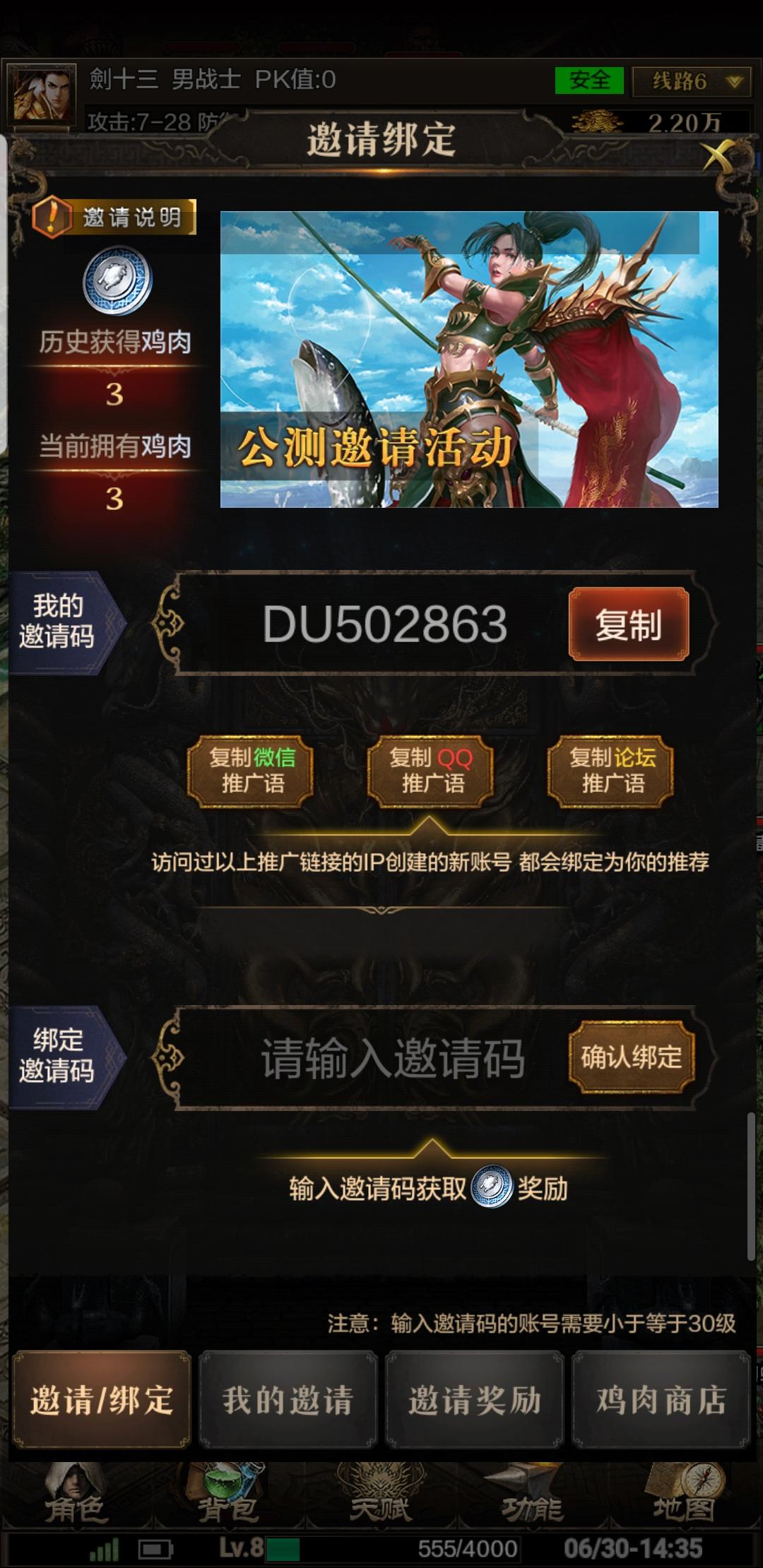This screenshot has height=1568, width=763.
Task: Open 邀请说明 instructions
Action: 114,217
